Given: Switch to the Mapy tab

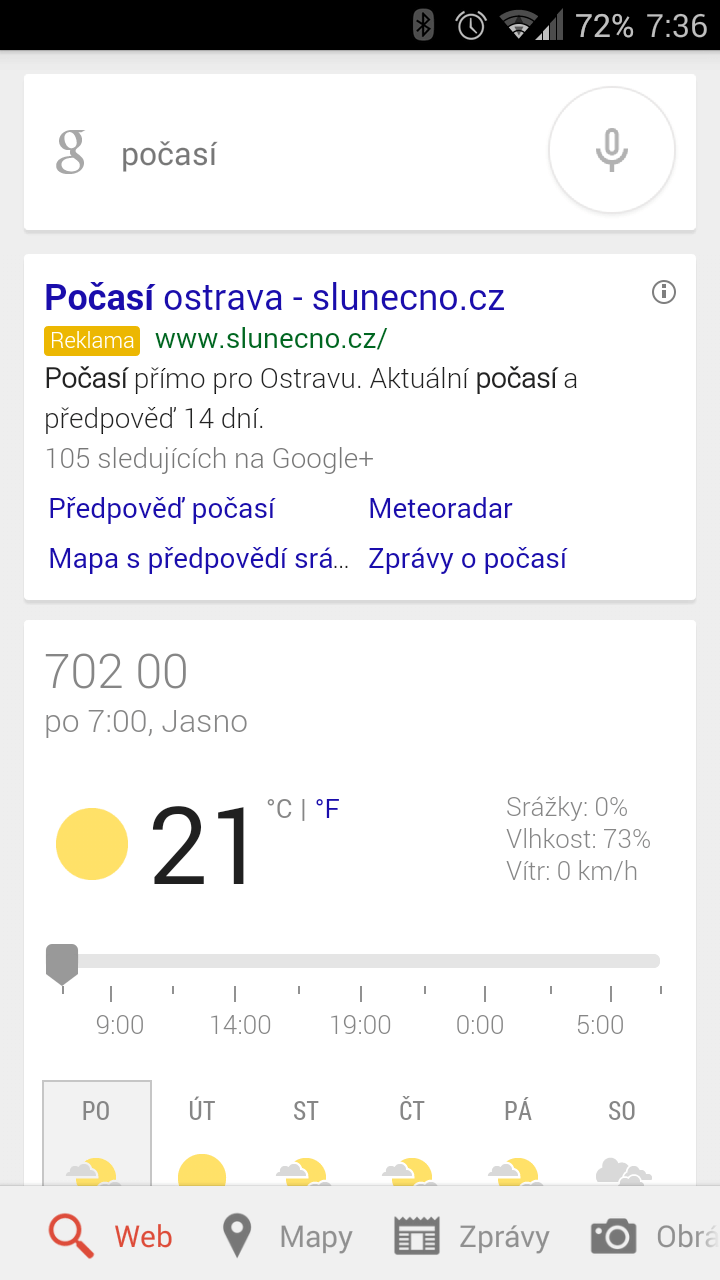Looking at the screenshot, I should [x=287, y=1237].
